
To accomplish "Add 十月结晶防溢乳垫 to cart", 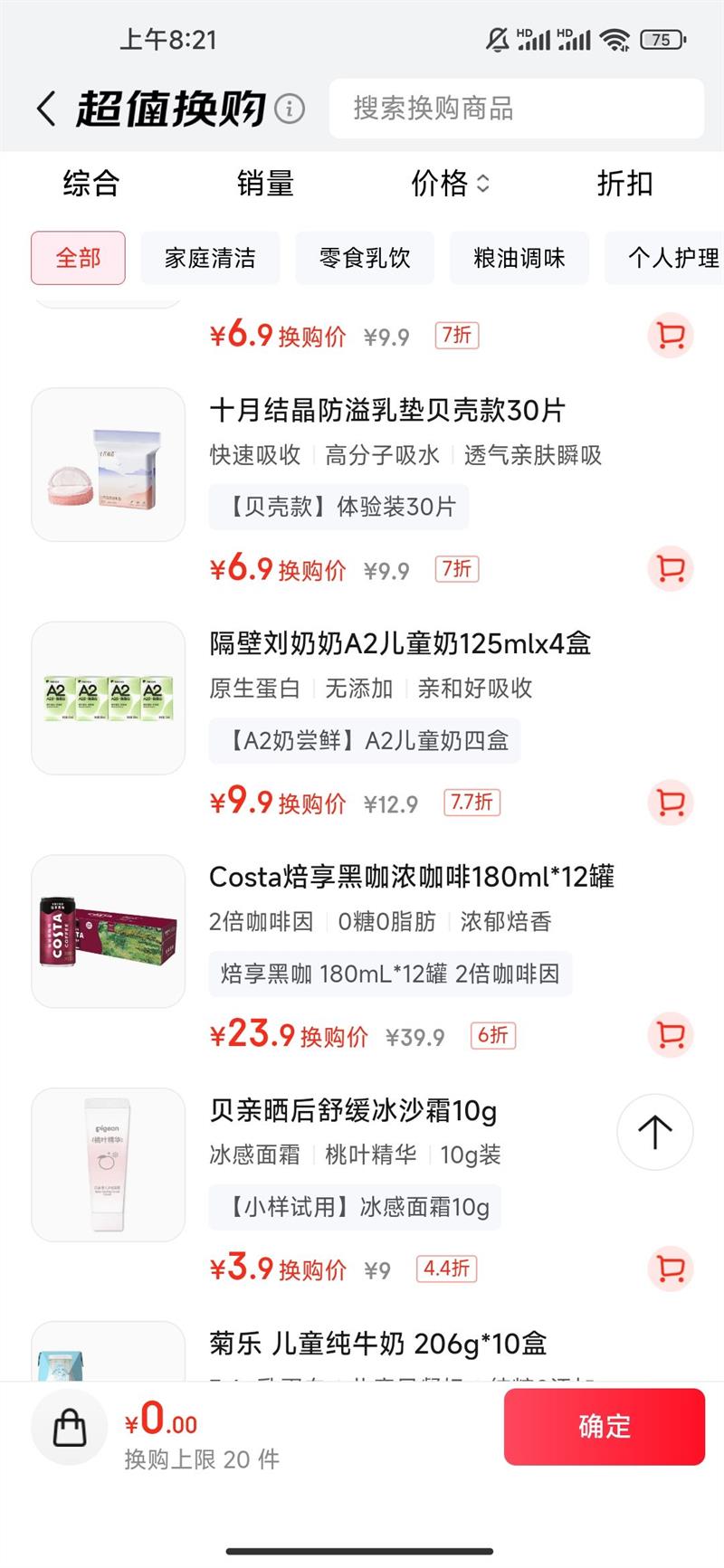I will tap(671, 569).
